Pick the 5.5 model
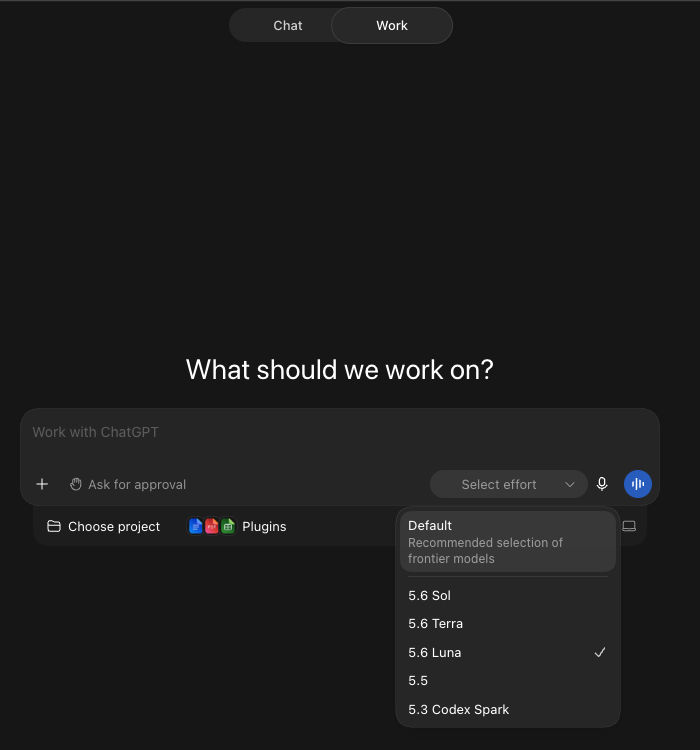 (508, 681)
